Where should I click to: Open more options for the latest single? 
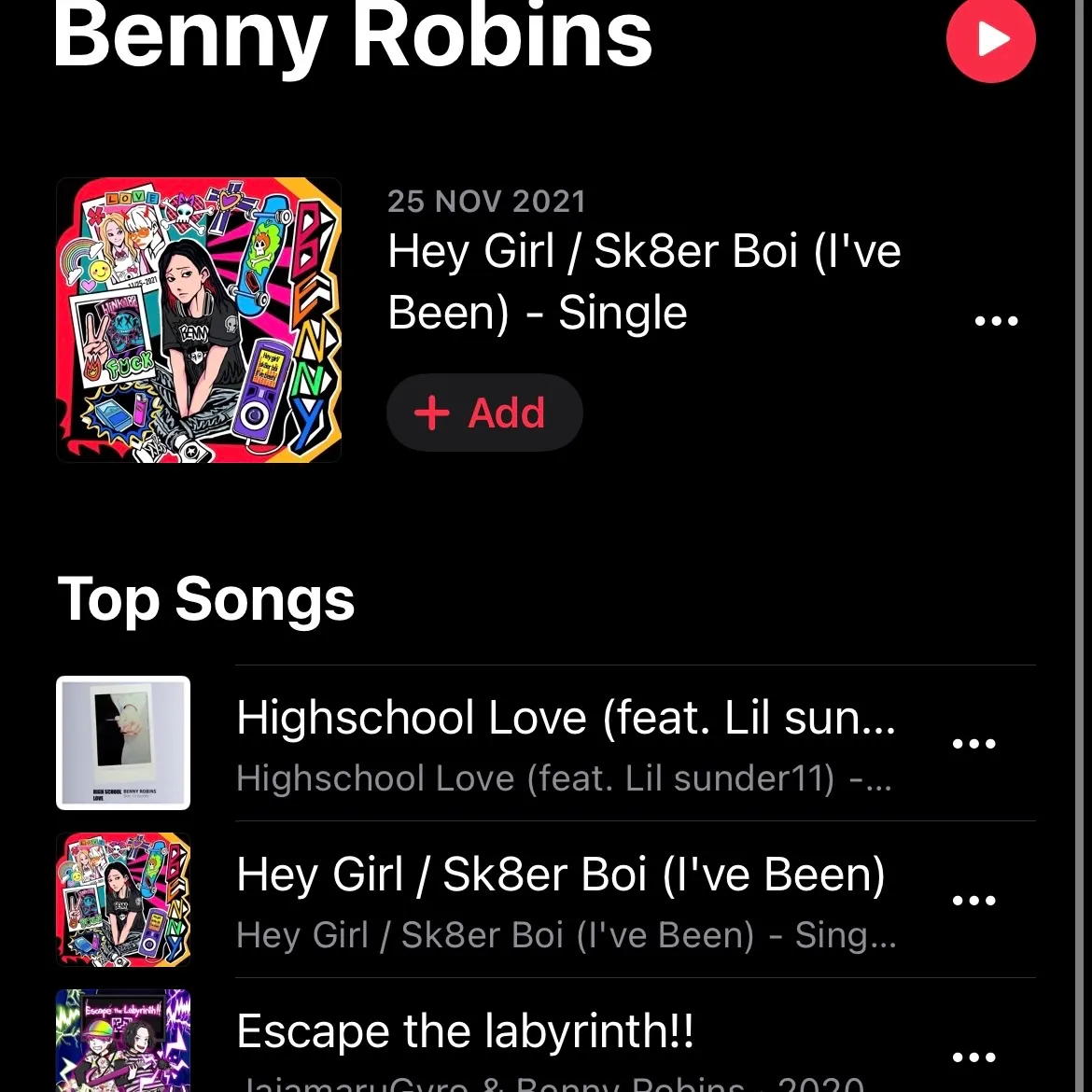[996, 320]
